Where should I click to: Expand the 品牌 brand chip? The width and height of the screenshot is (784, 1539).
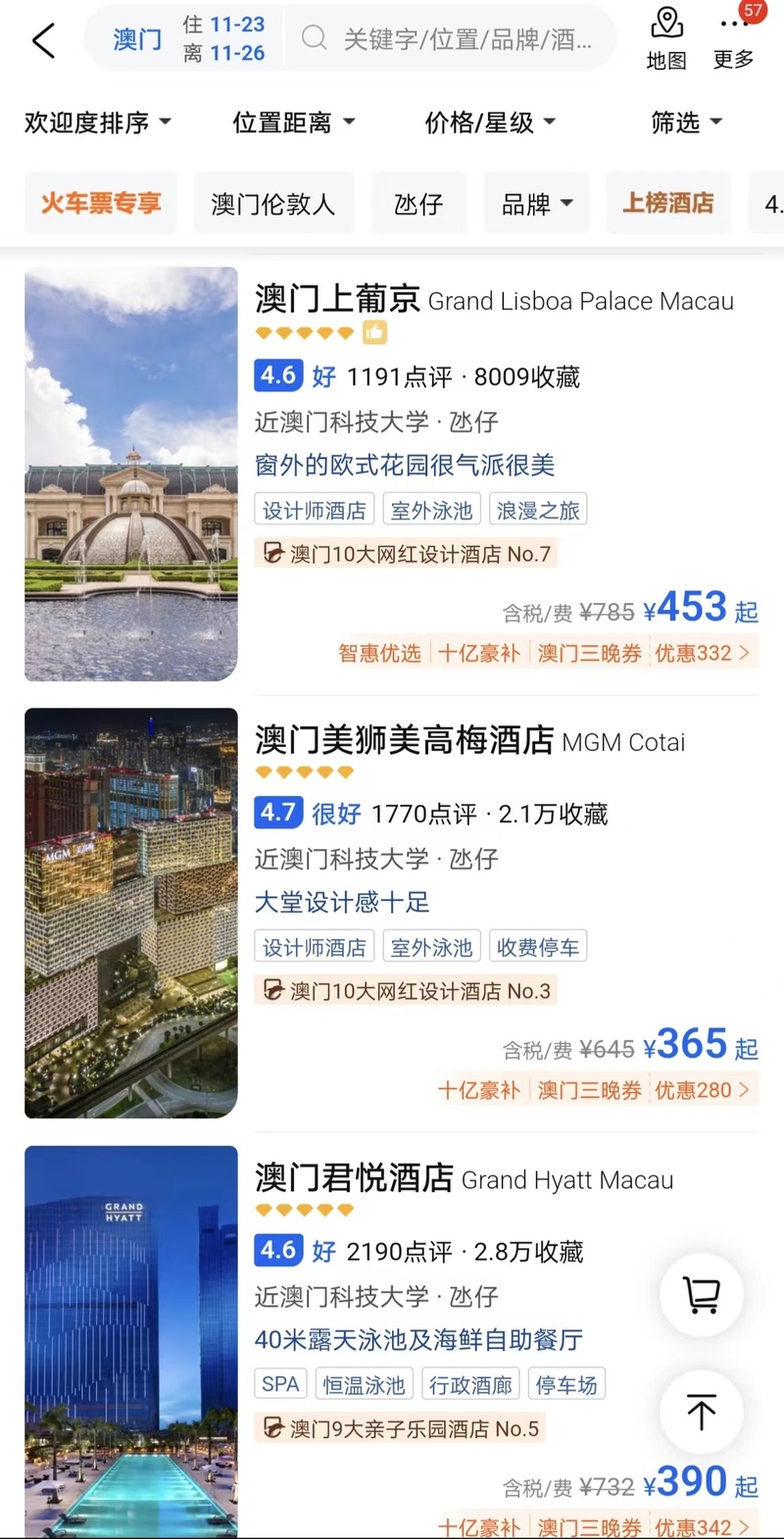click(537, 204)
